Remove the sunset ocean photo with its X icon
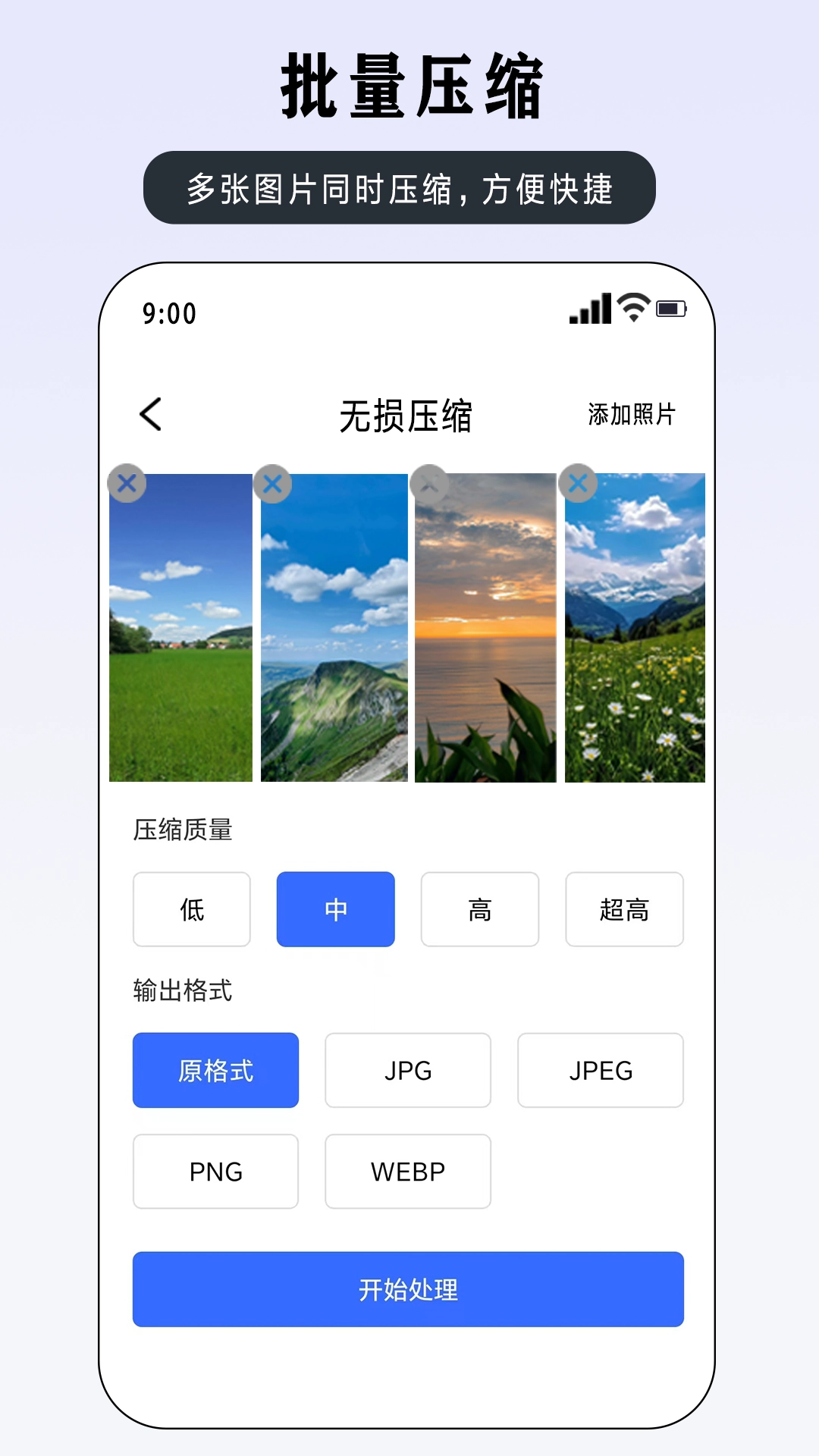819x1456 pixels. [428, 483]
